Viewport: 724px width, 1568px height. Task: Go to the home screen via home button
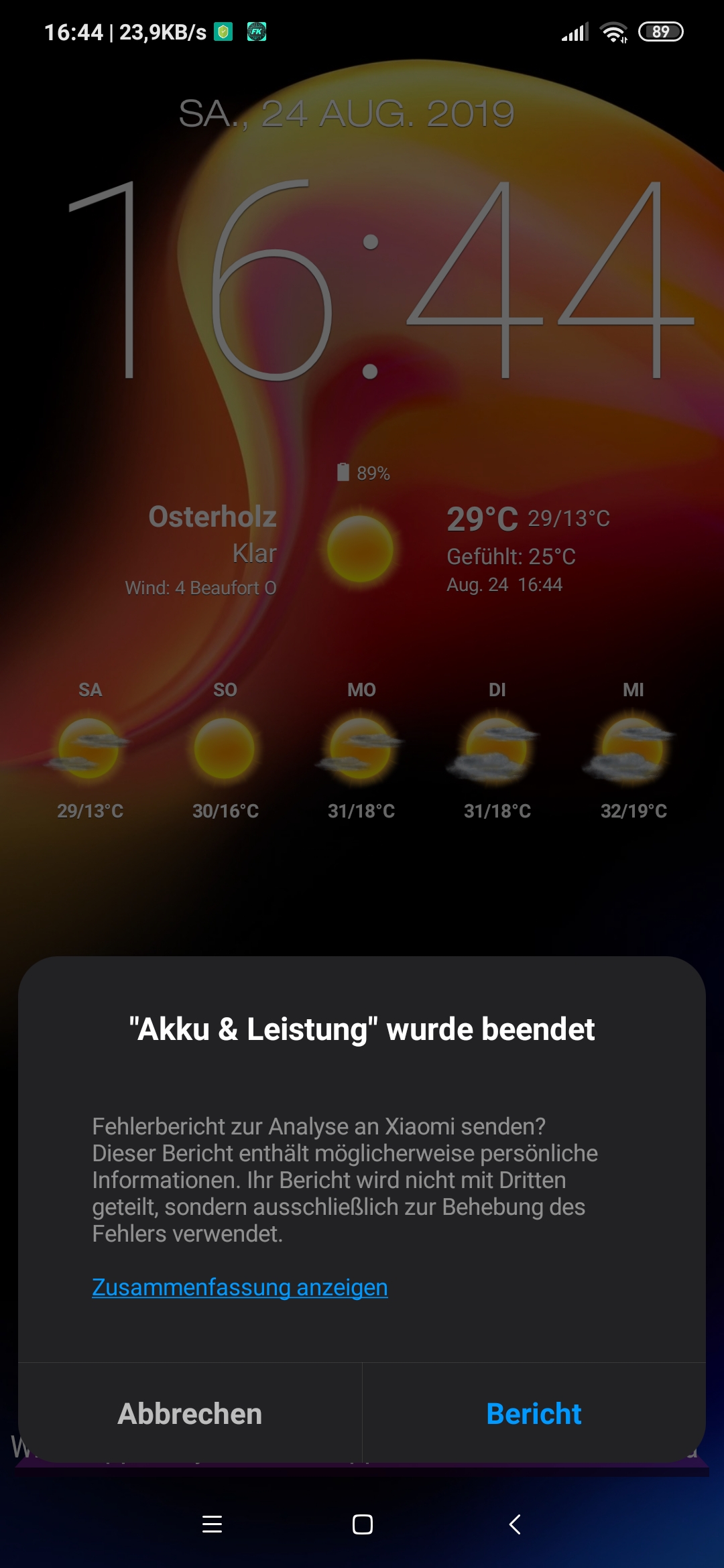pyautogui.click(x=363, y=1524)
